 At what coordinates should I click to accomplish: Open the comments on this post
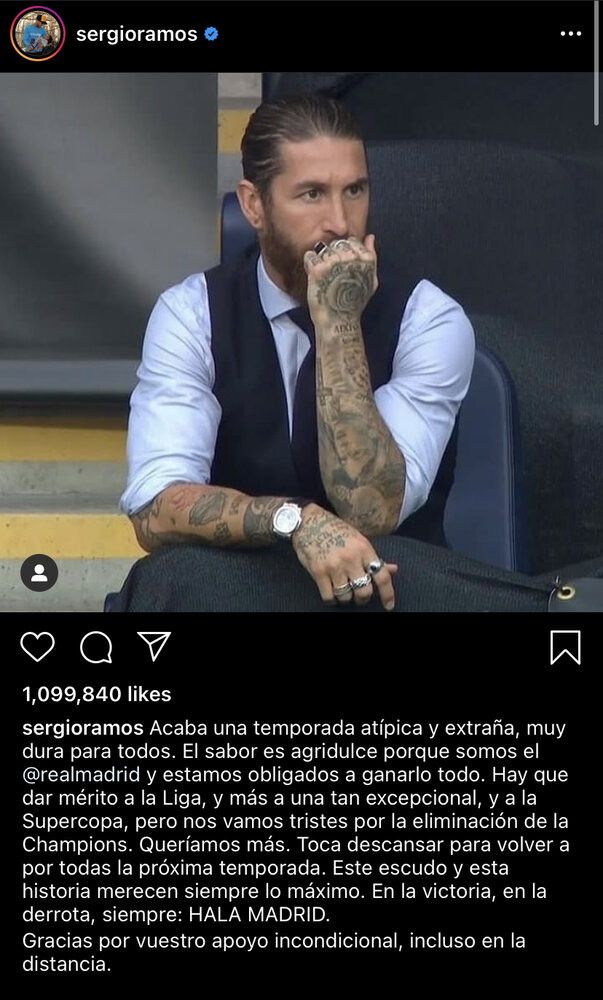coord(96,648)
